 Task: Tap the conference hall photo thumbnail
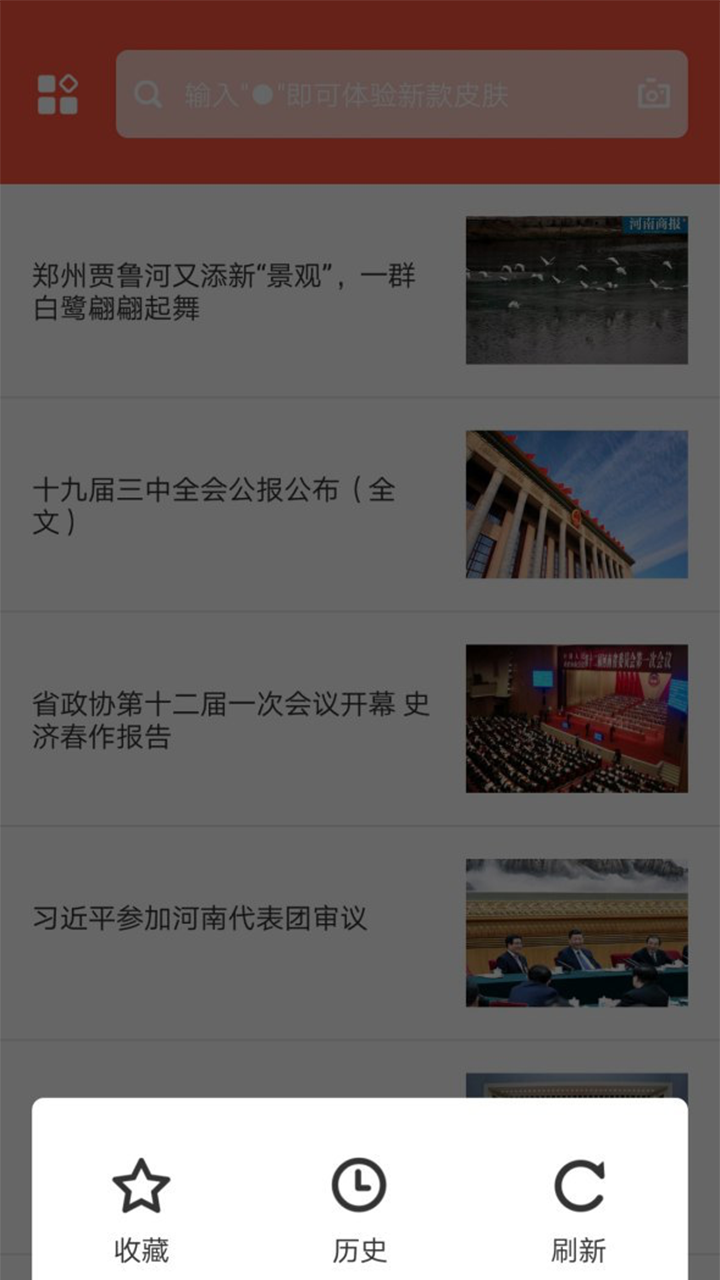576,717
